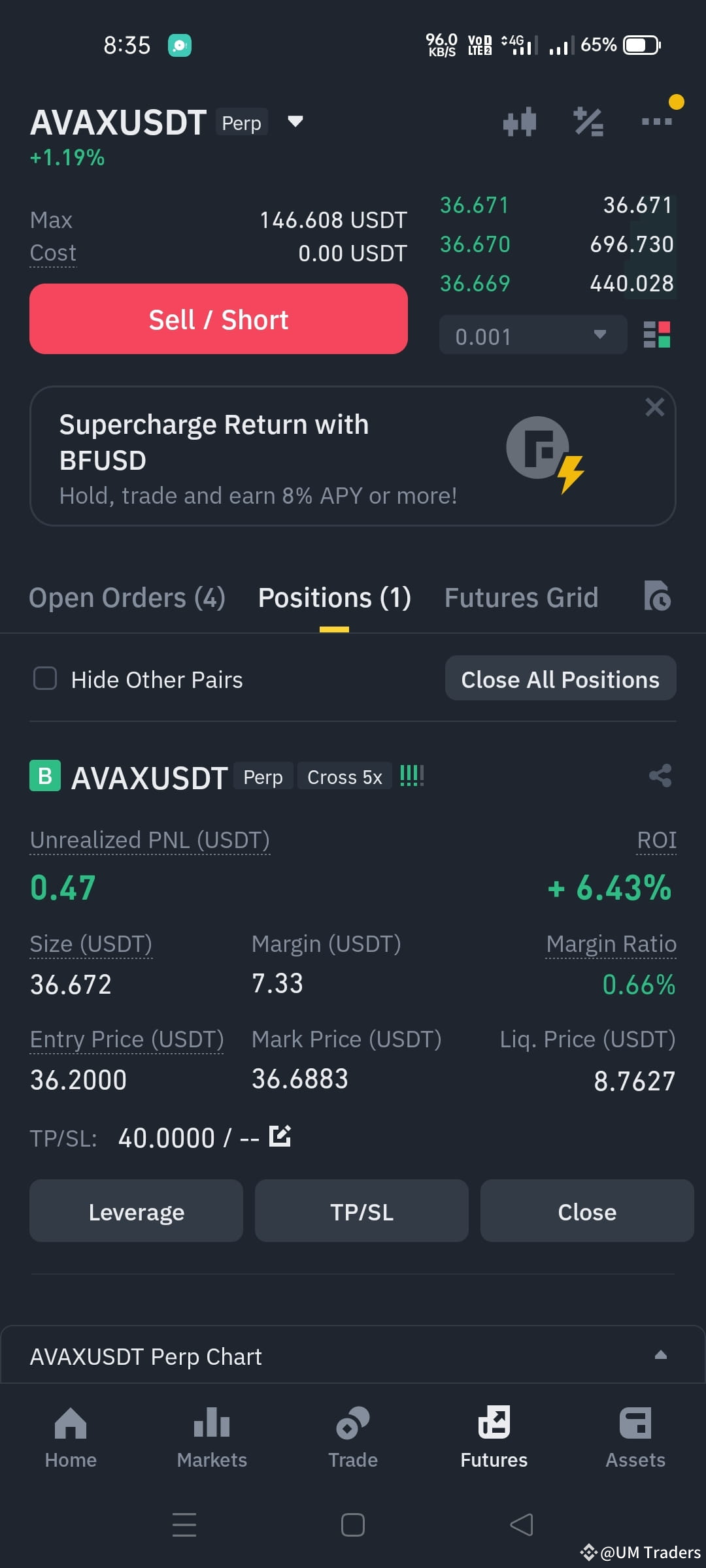
Task: Share the AVAXUSDT position
Action: (660, 776)
